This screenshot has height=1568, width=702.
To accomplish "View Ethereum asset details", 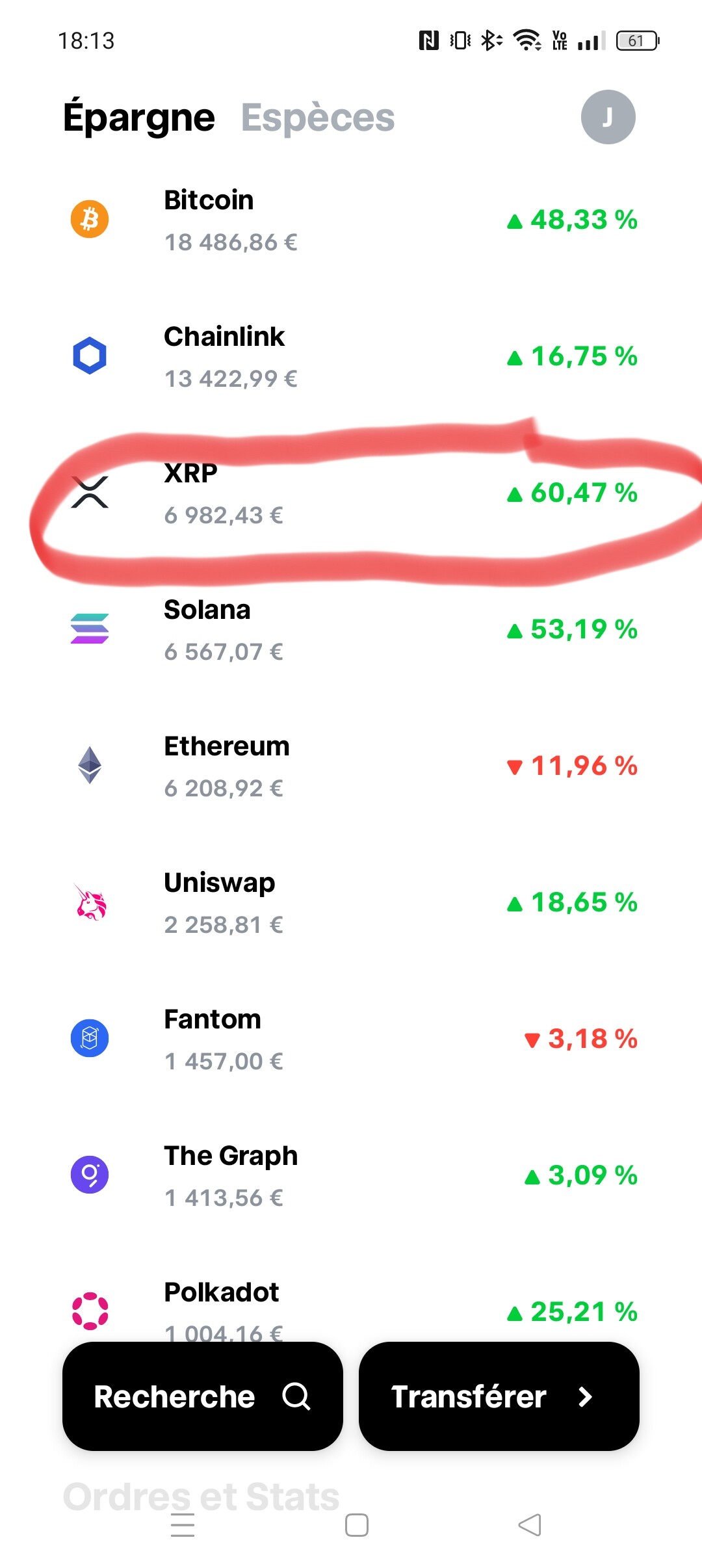I will 351,766.
